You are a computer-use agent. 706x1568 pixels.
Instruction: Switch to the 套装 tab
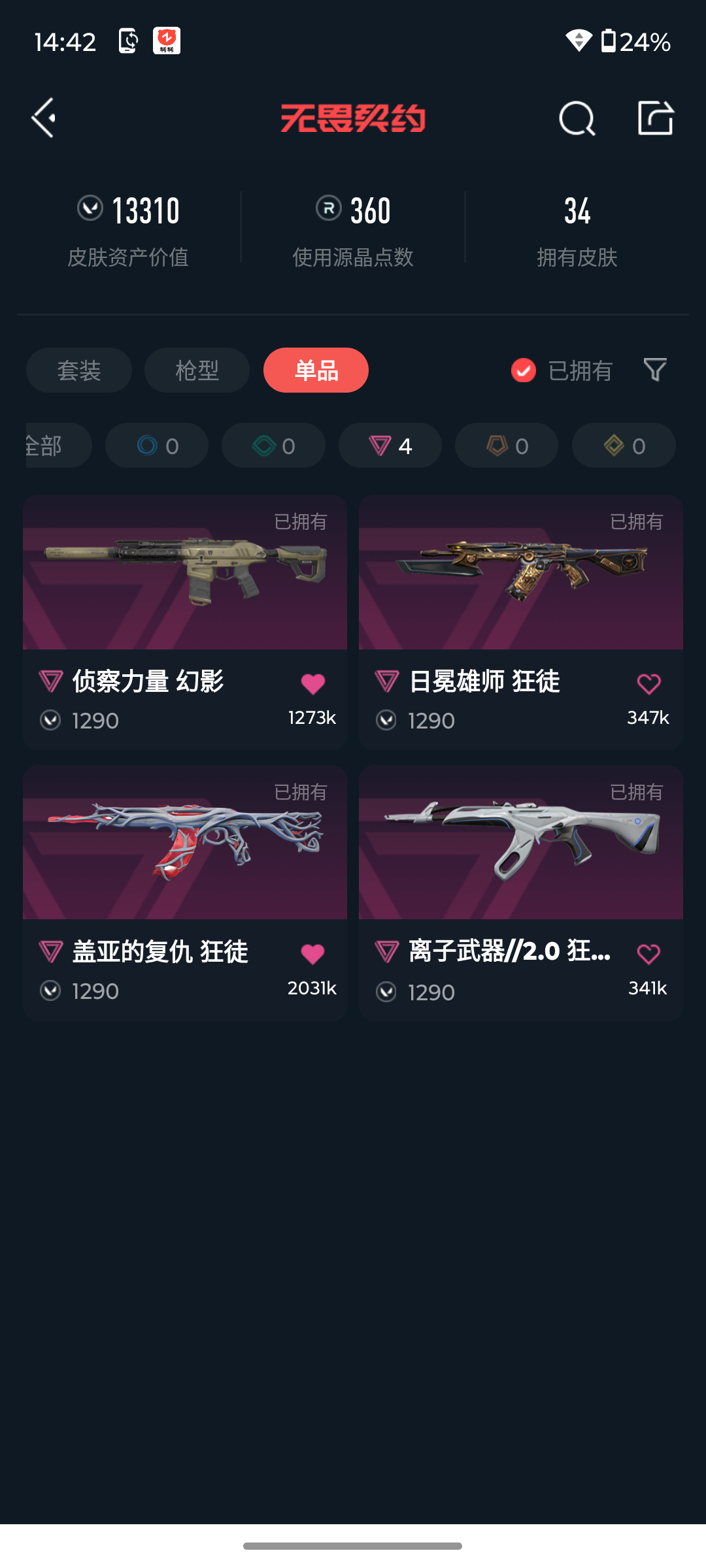coord(79,370)
